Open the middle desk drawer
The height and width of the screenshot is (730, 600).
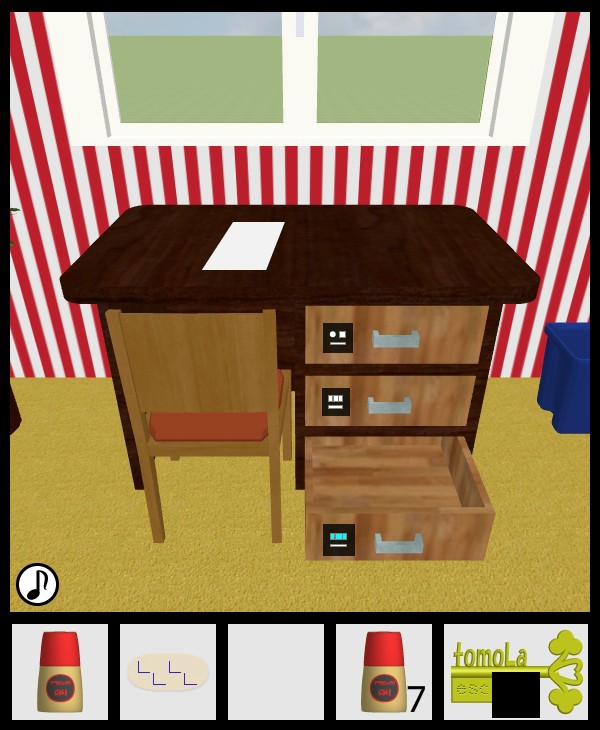pos(390,402)
